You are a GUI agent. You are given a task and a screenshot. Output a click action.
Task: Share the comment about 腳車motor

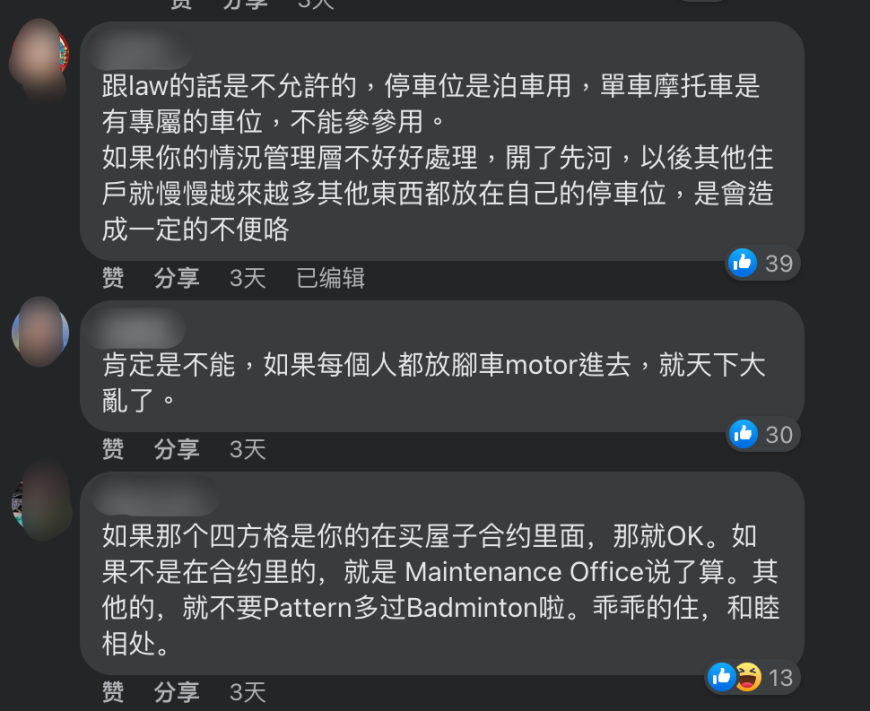(x=176, y=449)
